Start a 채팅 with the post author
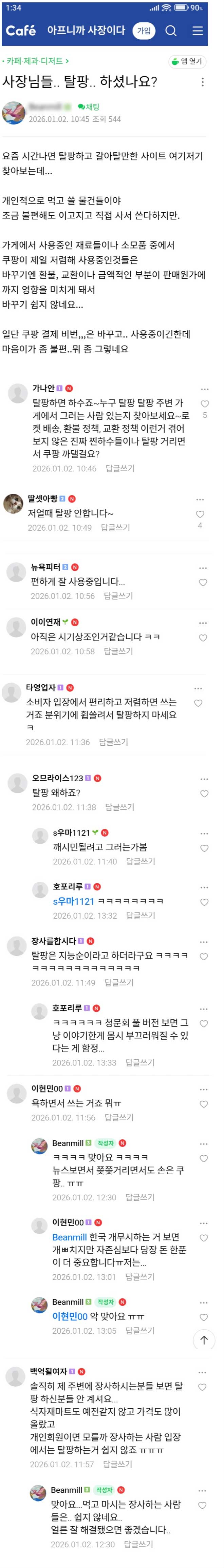Screen dimensions: 224x1568 [89, 107]
